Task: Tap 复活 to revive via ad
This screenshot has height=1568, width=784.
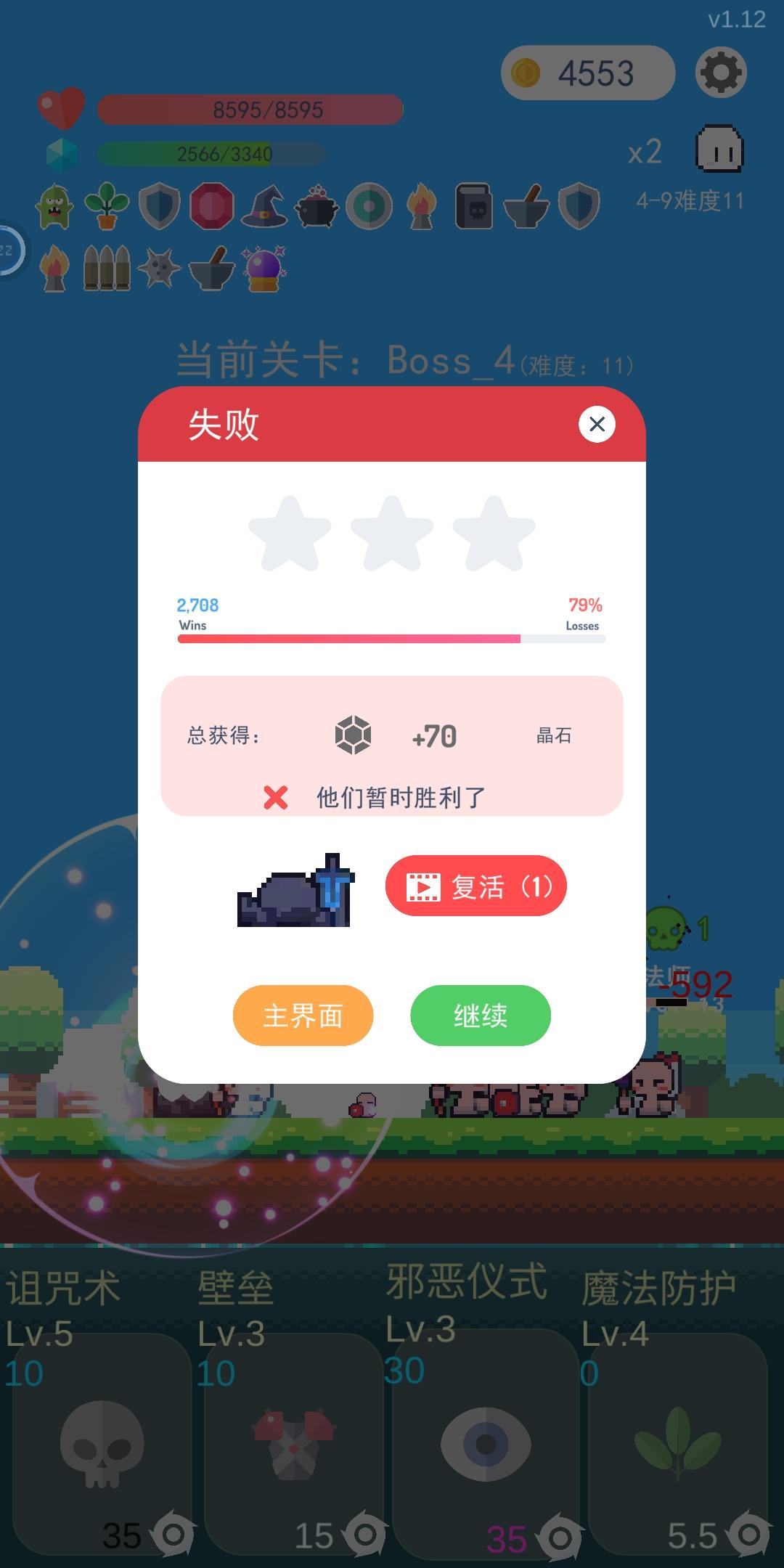Action: tap(475, 887)
